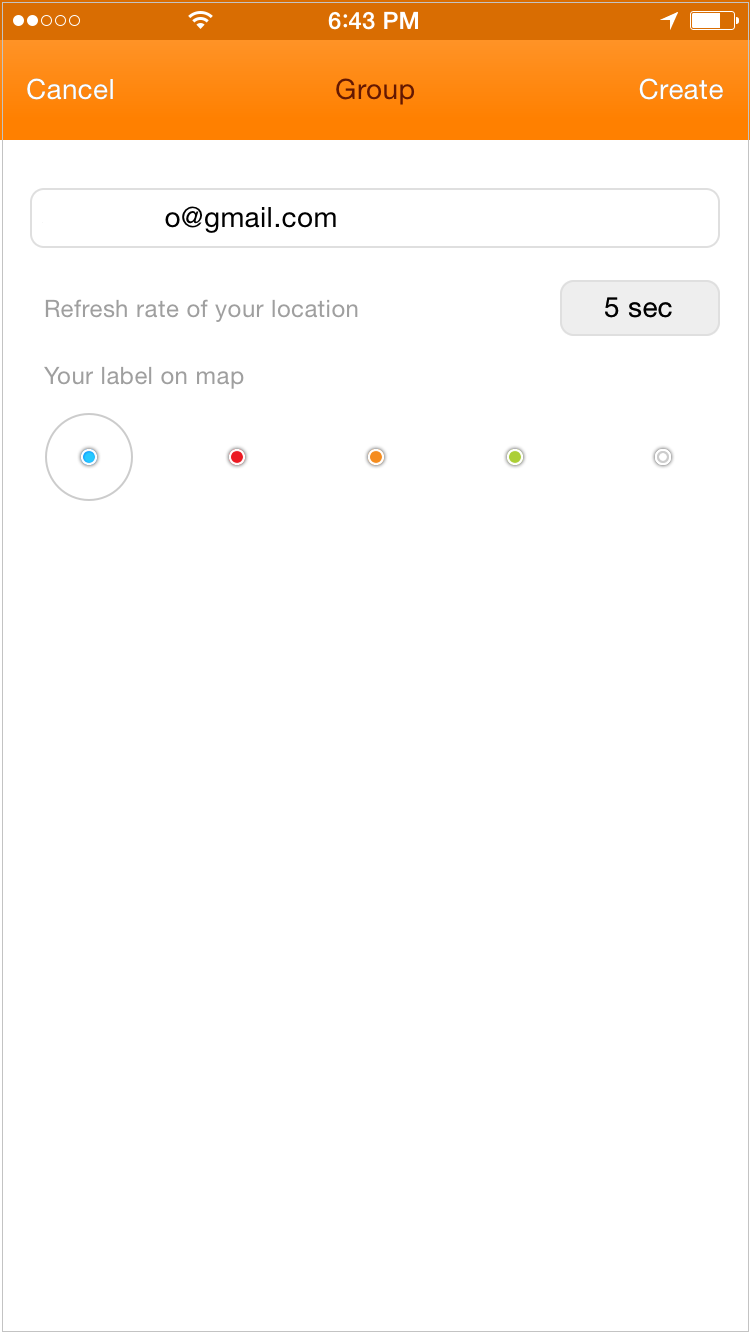Cancel group creation

[70, 90]
